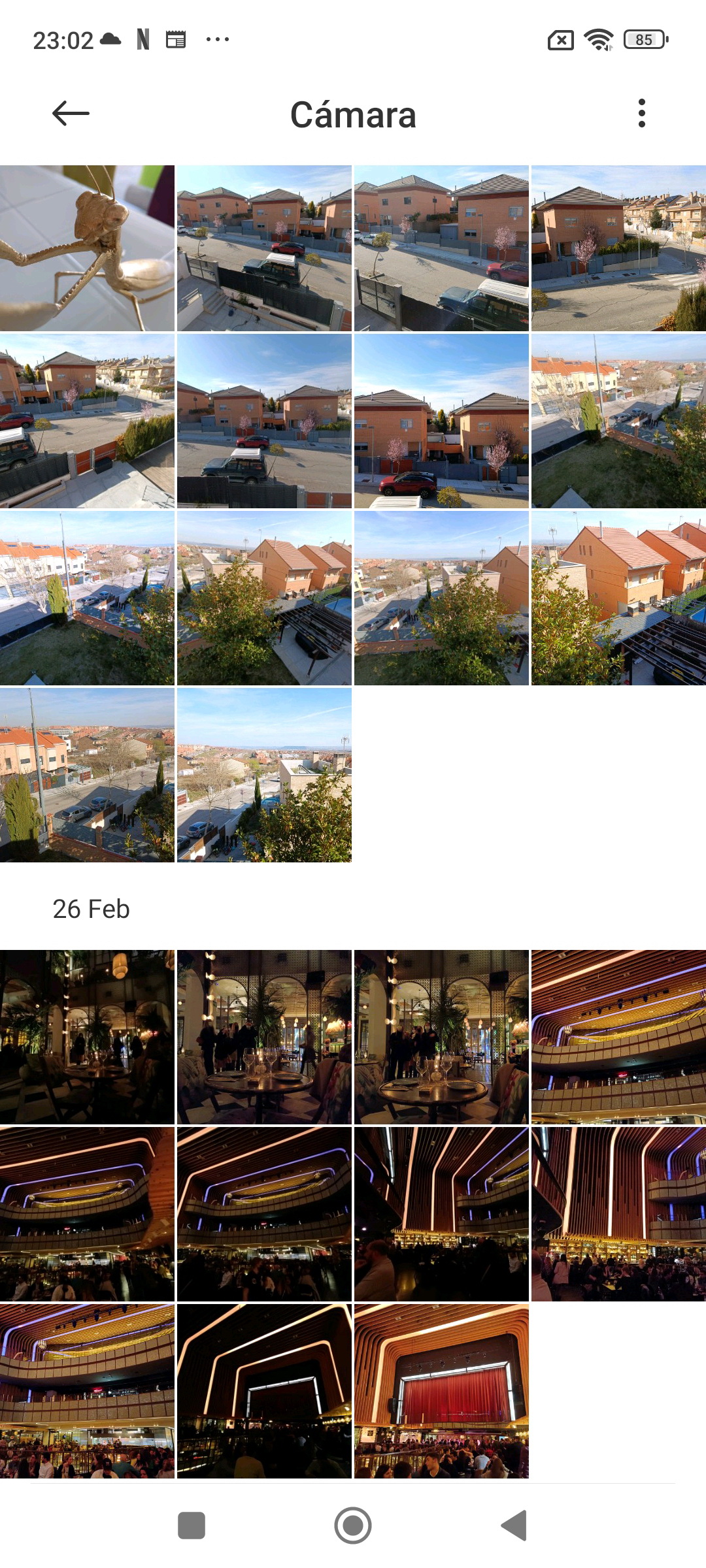Open the photo of the red car by the houses

tap(441, 421)
